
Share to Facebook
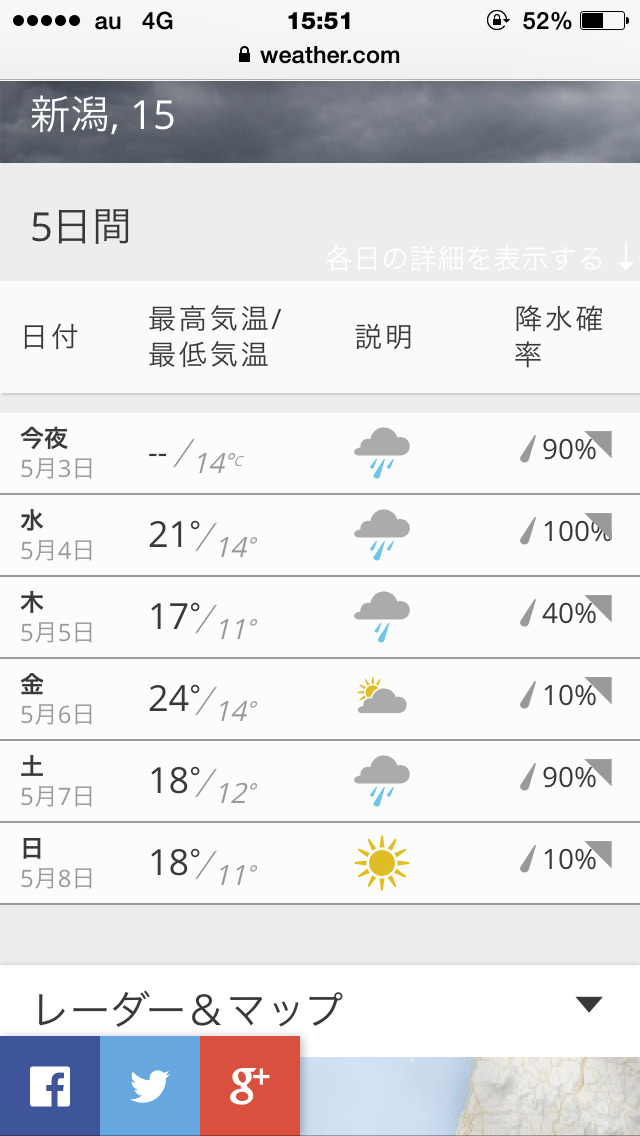(x=50, y=1086)
